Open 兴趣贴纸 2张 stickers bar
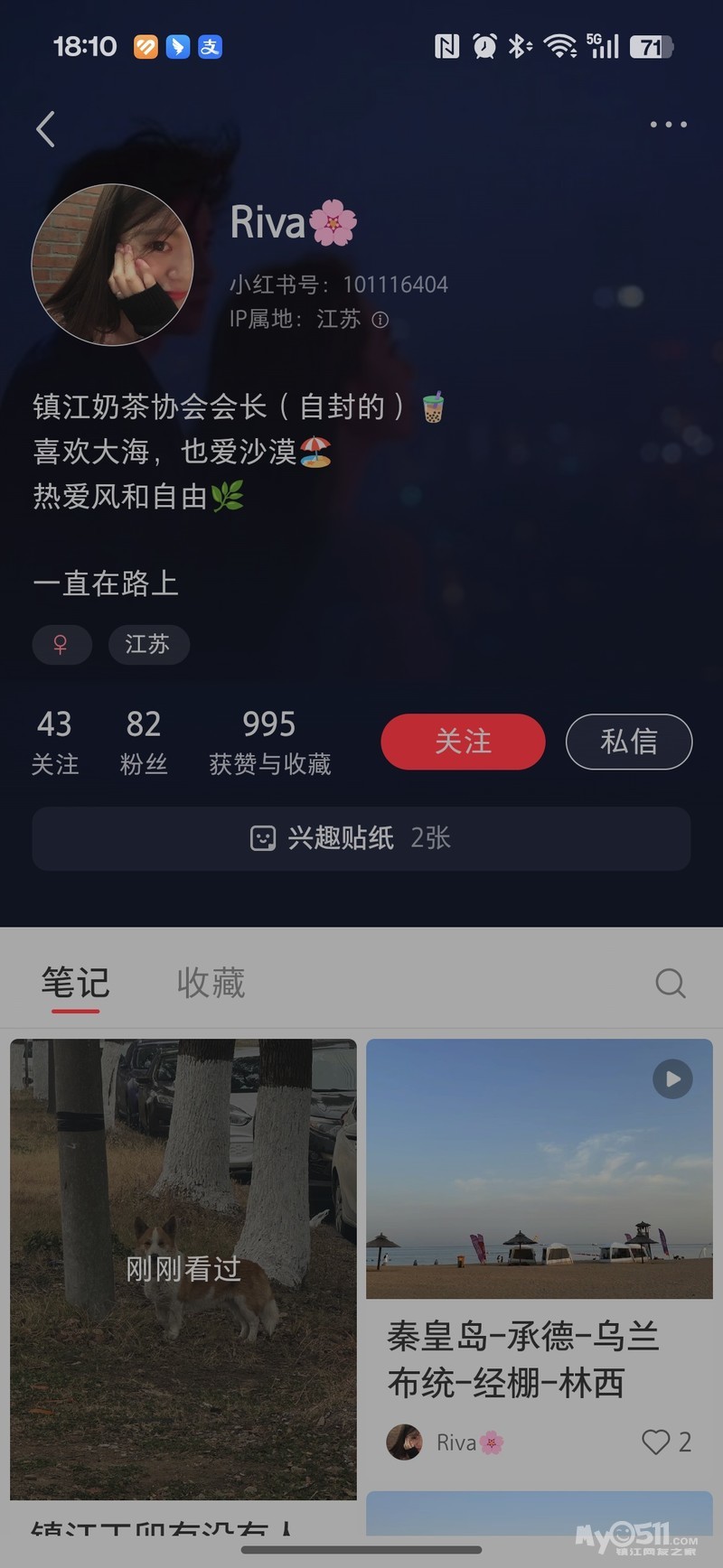Screen dimensions: 723x1568 pyautogui.click(x=361, y=838)
